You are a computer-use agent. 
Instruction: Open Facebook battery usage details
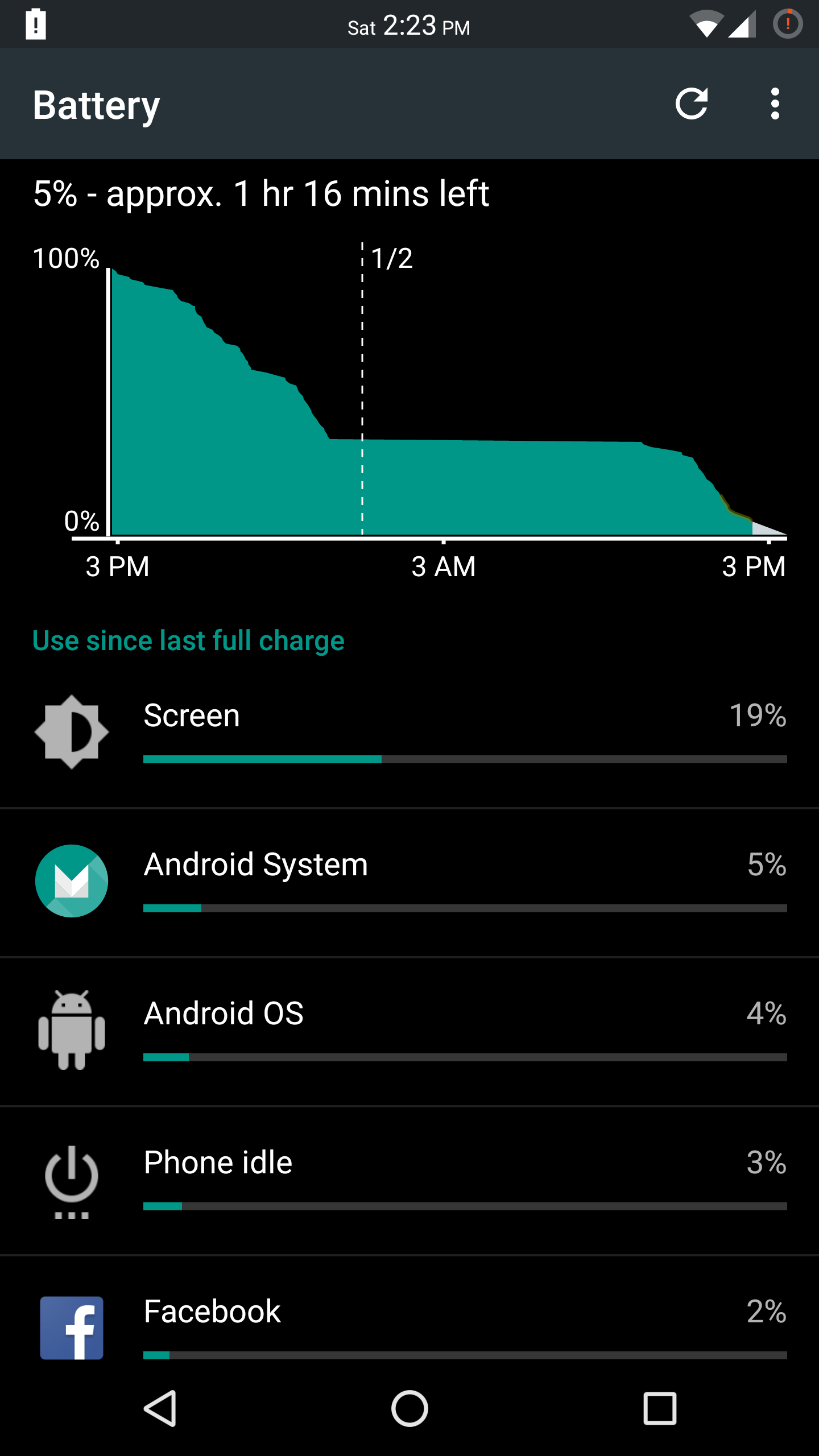click(409, 1315)
